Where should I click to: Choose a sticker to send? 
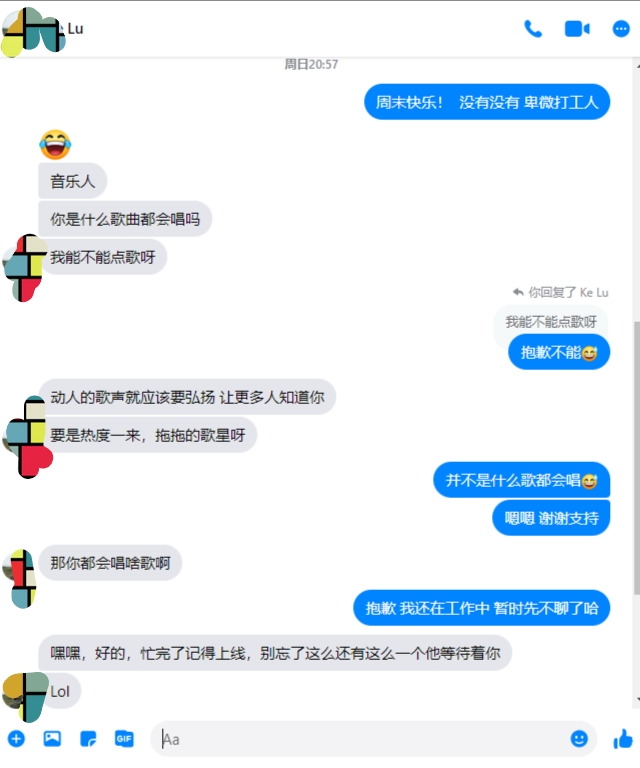click(x=88, y=739)
